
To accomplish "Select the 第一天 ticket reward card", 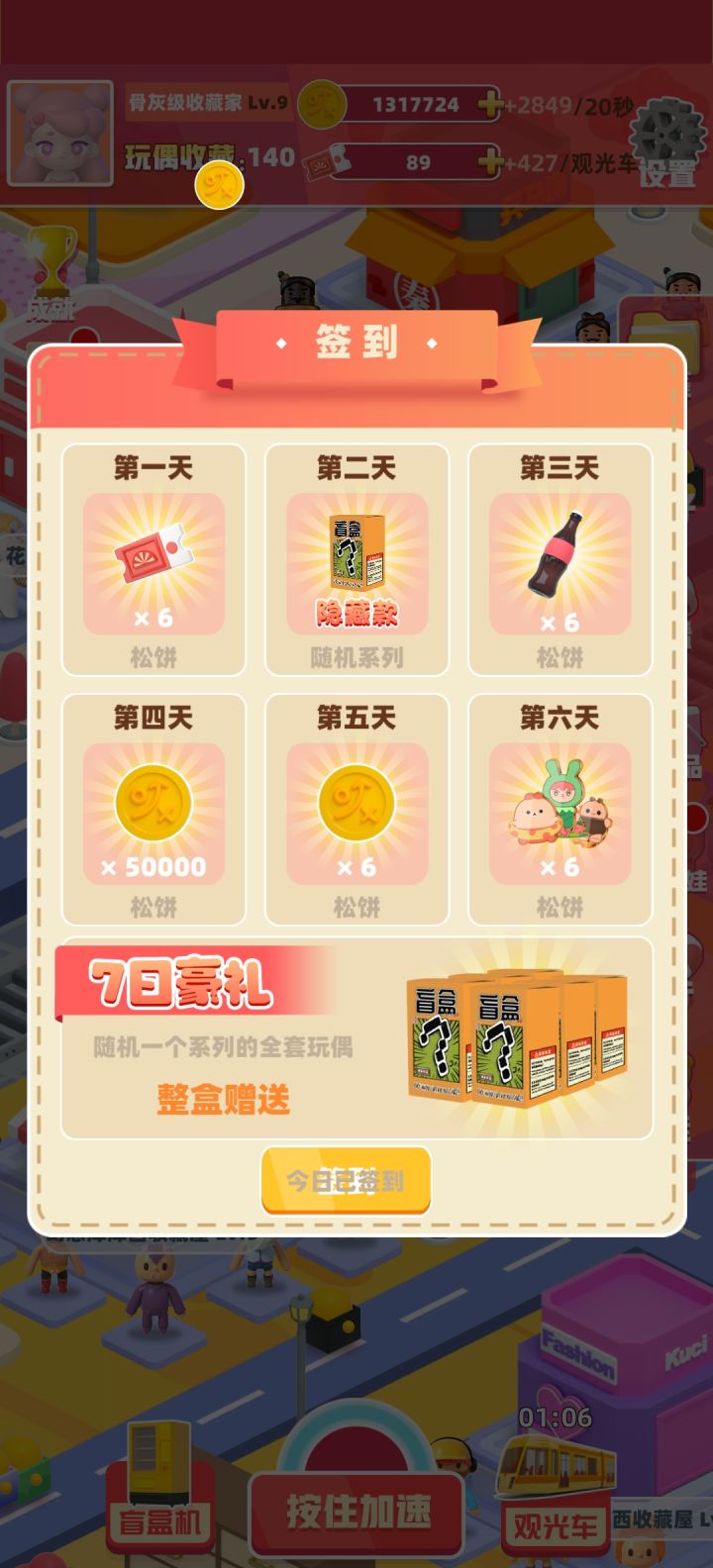I will point(153,559).
